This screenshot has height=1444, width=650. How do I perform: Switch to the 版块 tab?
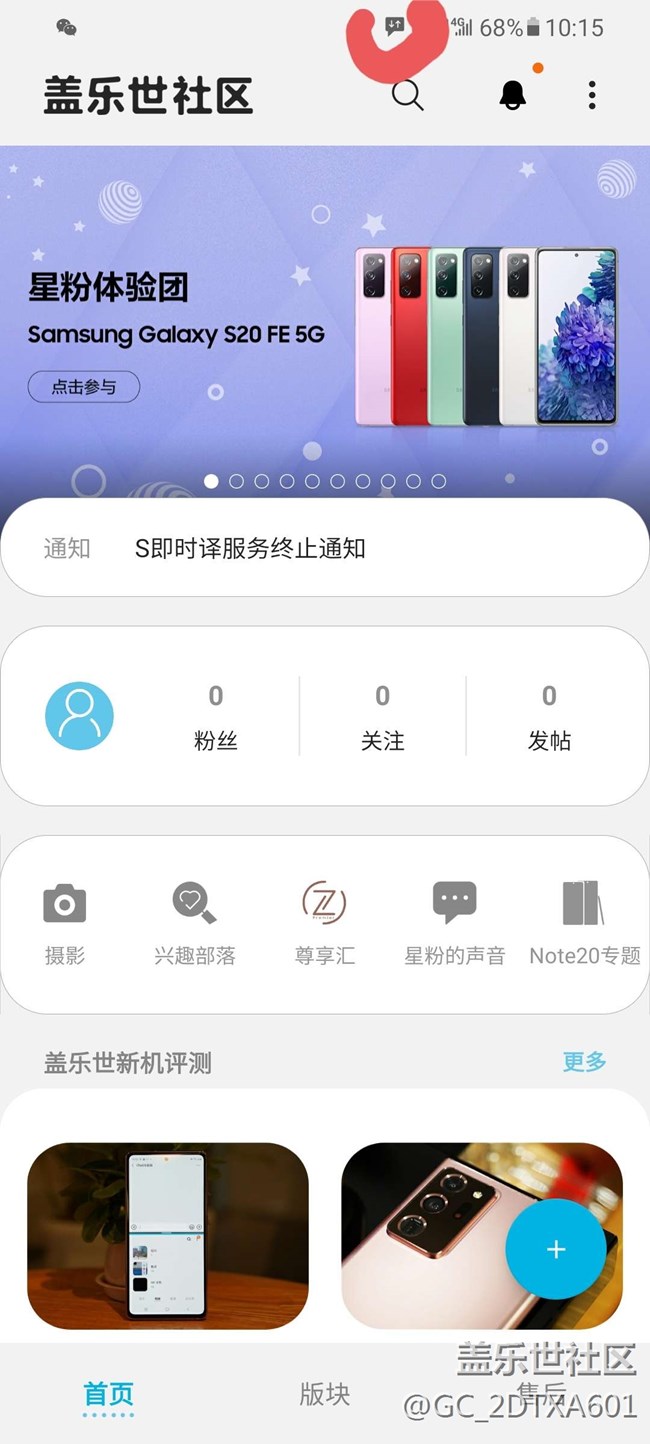tap(325, 1394)
